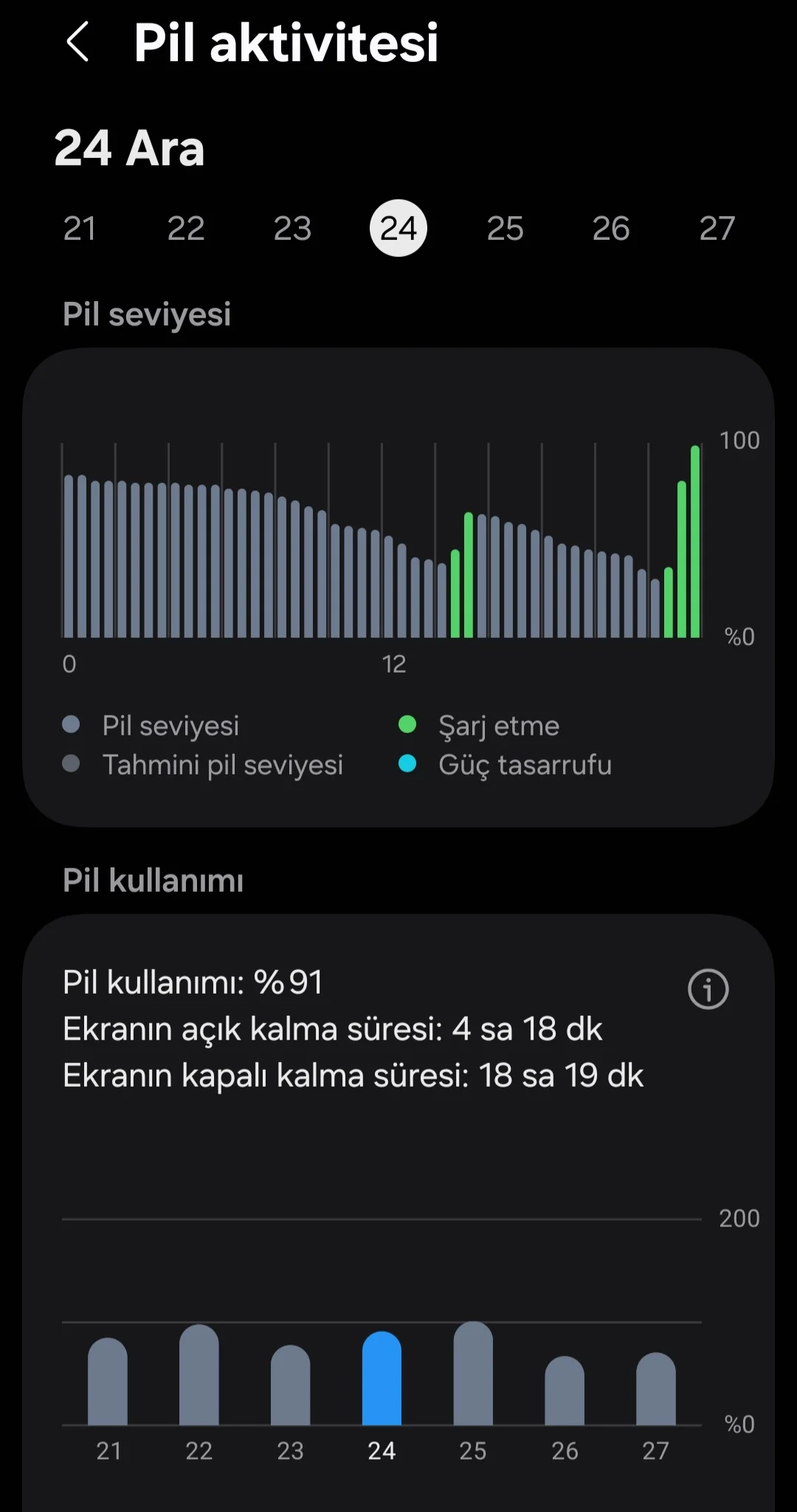This screenshot has width=797, height=1512.
Task: Select date 26 in the day strip
Action: [x=611, y=229]
